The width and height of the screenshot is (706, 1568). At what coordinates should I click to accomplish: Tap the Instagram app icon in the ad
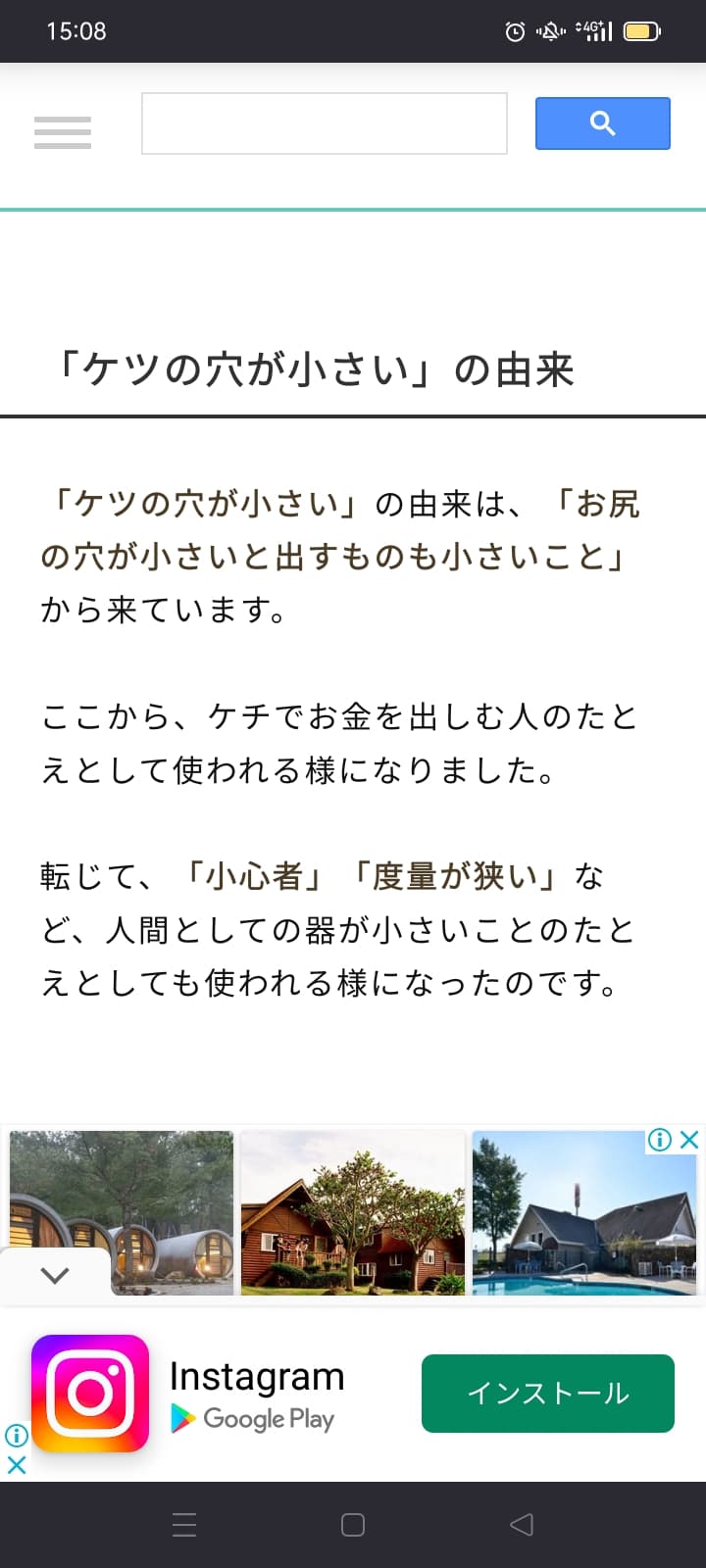(x=90, y=1394)
